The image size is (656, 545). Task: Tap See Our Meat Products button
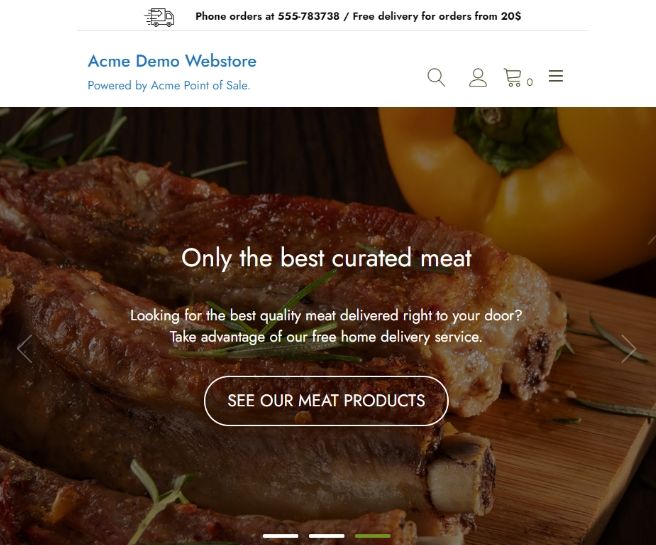(326, 401)
